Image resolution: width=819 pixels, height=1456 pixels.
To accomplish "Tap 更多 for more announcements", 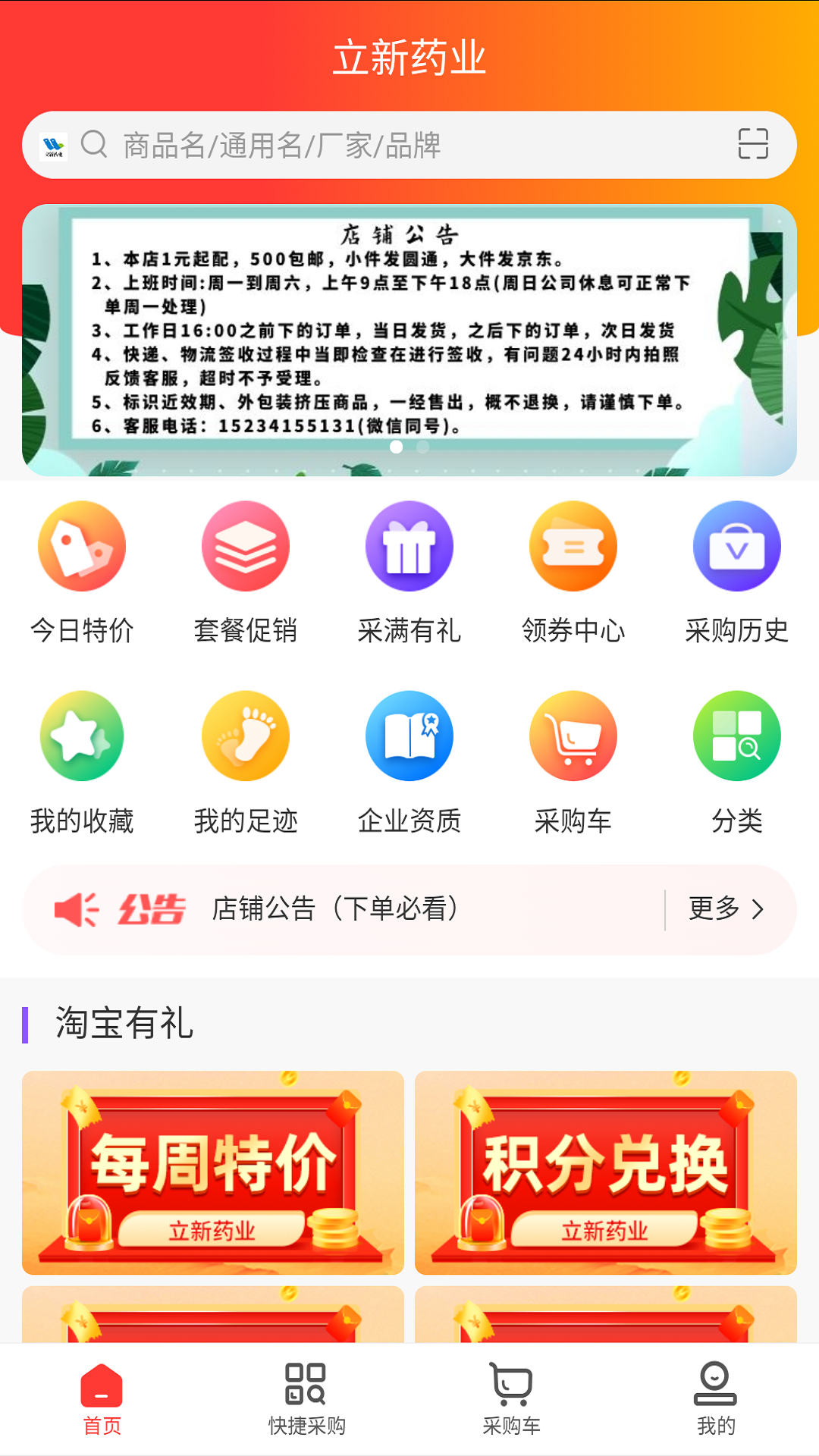I will coord(726,908).
